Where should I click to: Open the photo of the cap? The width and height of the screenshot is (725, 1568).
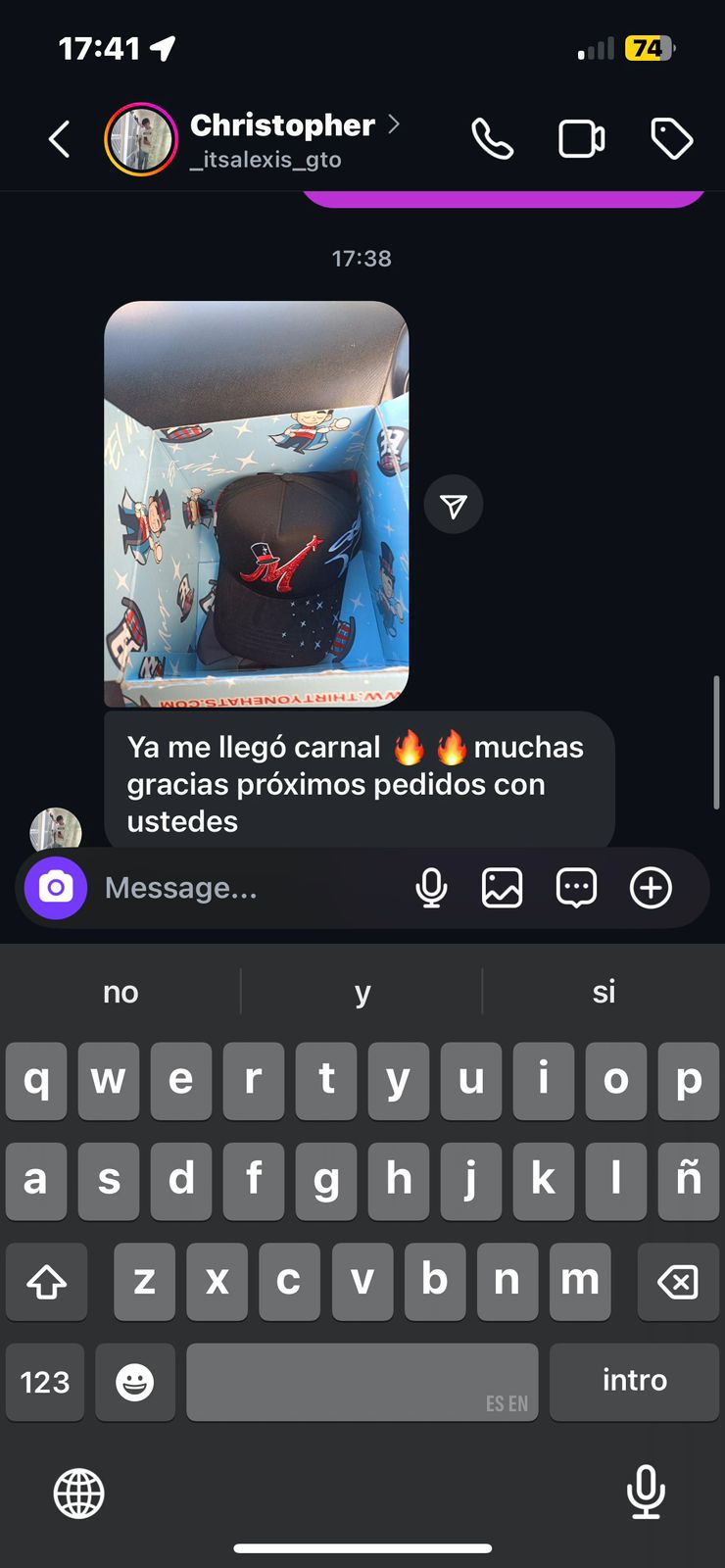(x=257, y=504)
